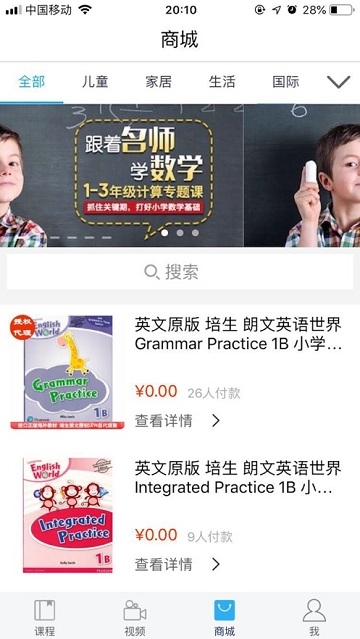Switch to the 视频 tab
This screenshot has width=360, height=639.
[x=135, y=617]
